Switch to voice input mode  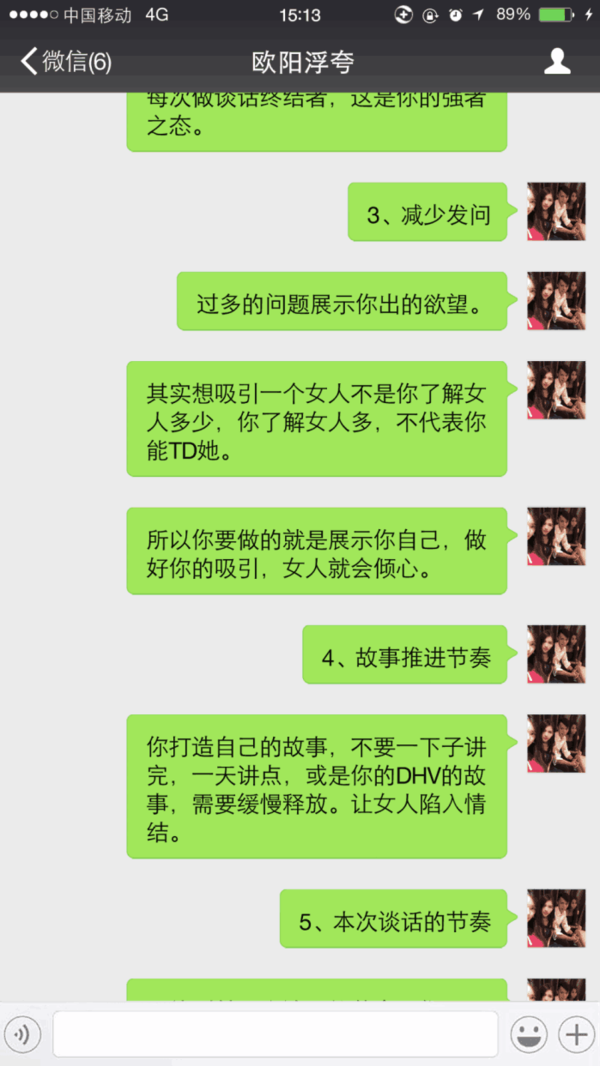(x=23, y=1033)
